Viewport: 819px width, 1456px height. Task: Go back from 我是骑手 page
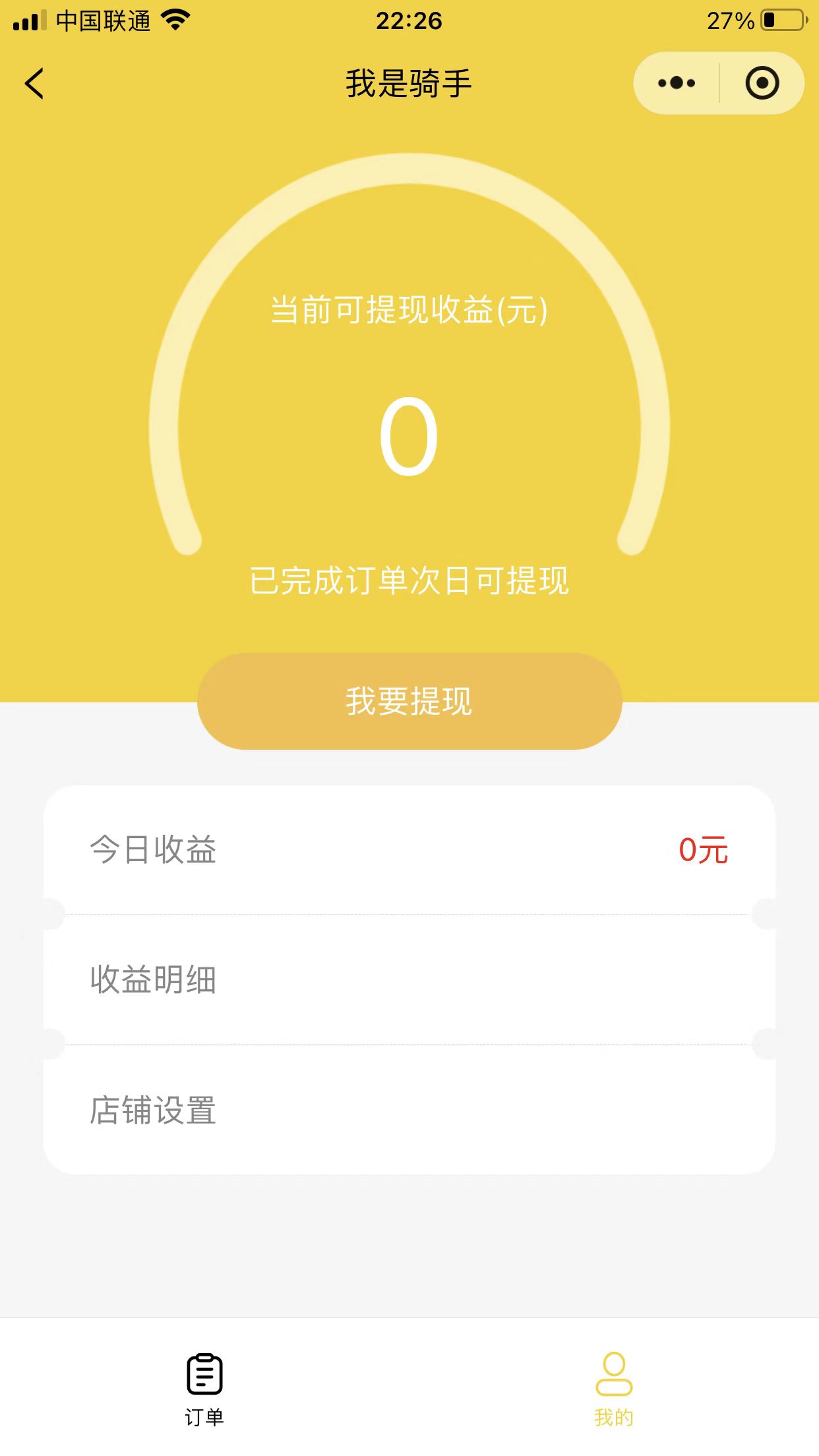(x=34, y=84)
